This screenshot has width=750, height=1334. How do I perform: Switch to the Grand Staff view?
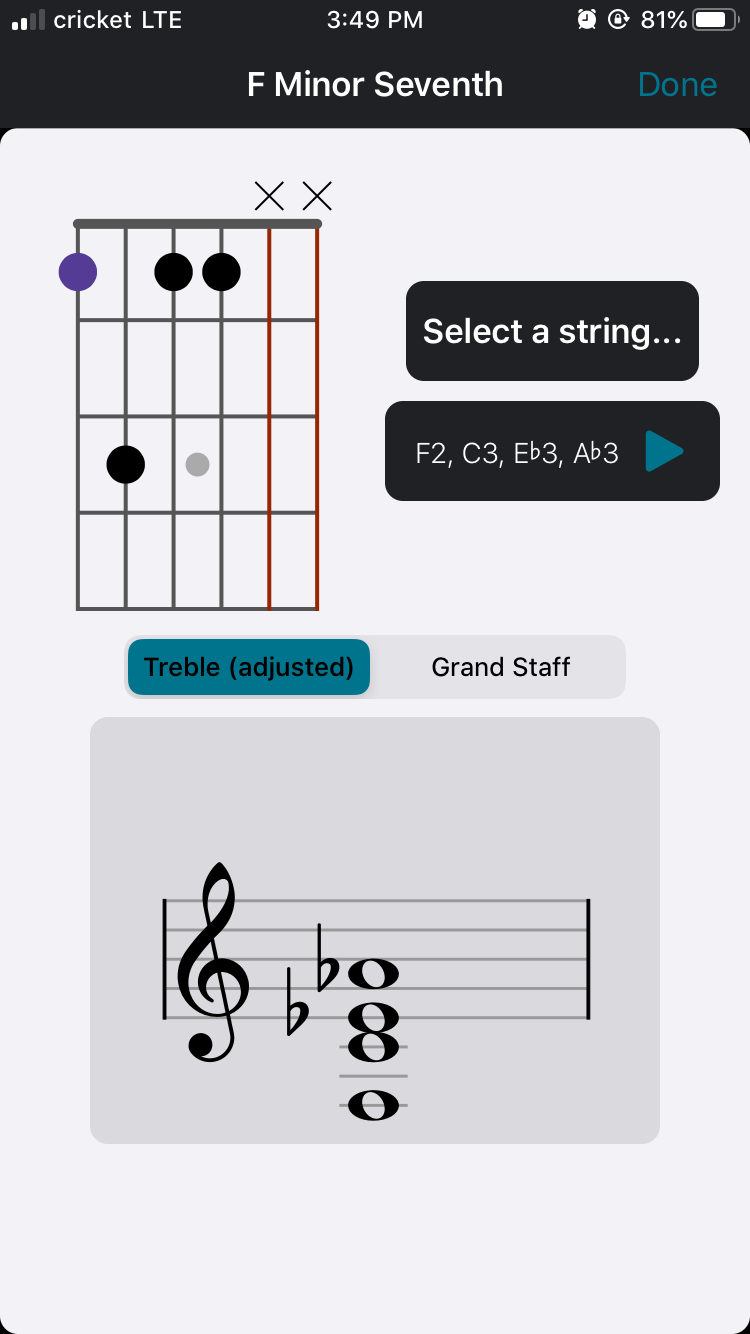pyautogui.click(x=500, y=667)
